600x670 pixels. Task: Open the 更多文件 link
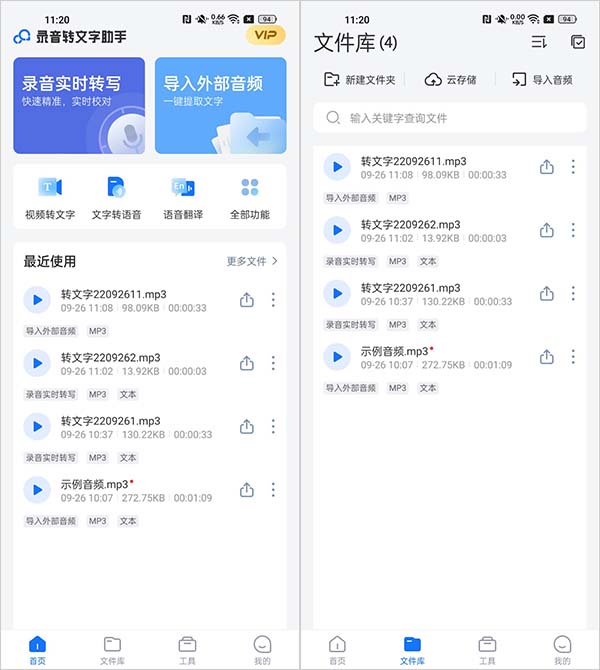pyautogui.click(x=251, y=261)
